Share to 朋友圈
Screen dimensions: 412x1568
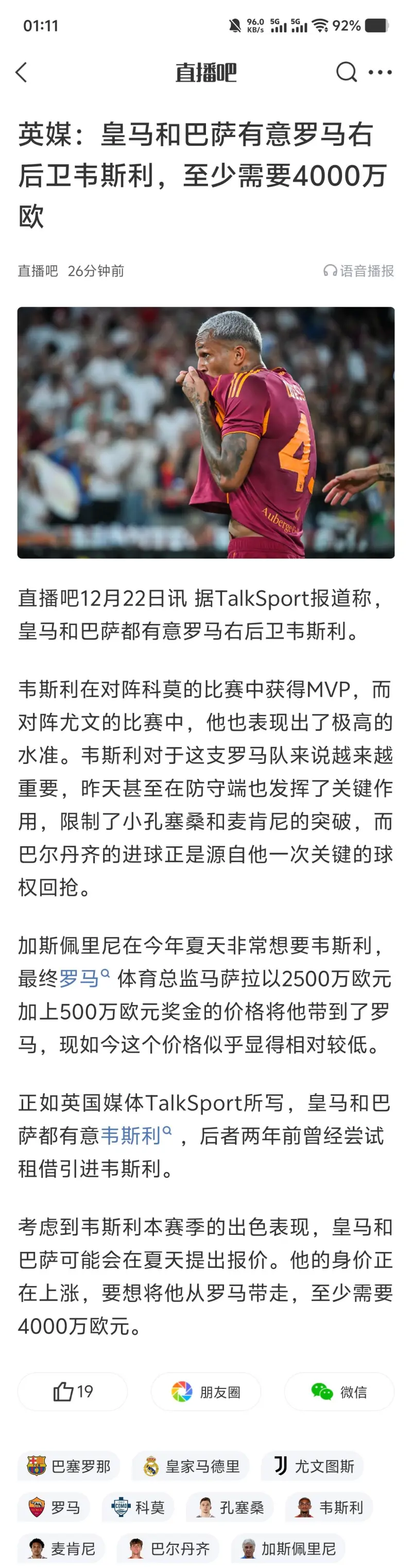pyautogui.click(x=205, y=1392)
